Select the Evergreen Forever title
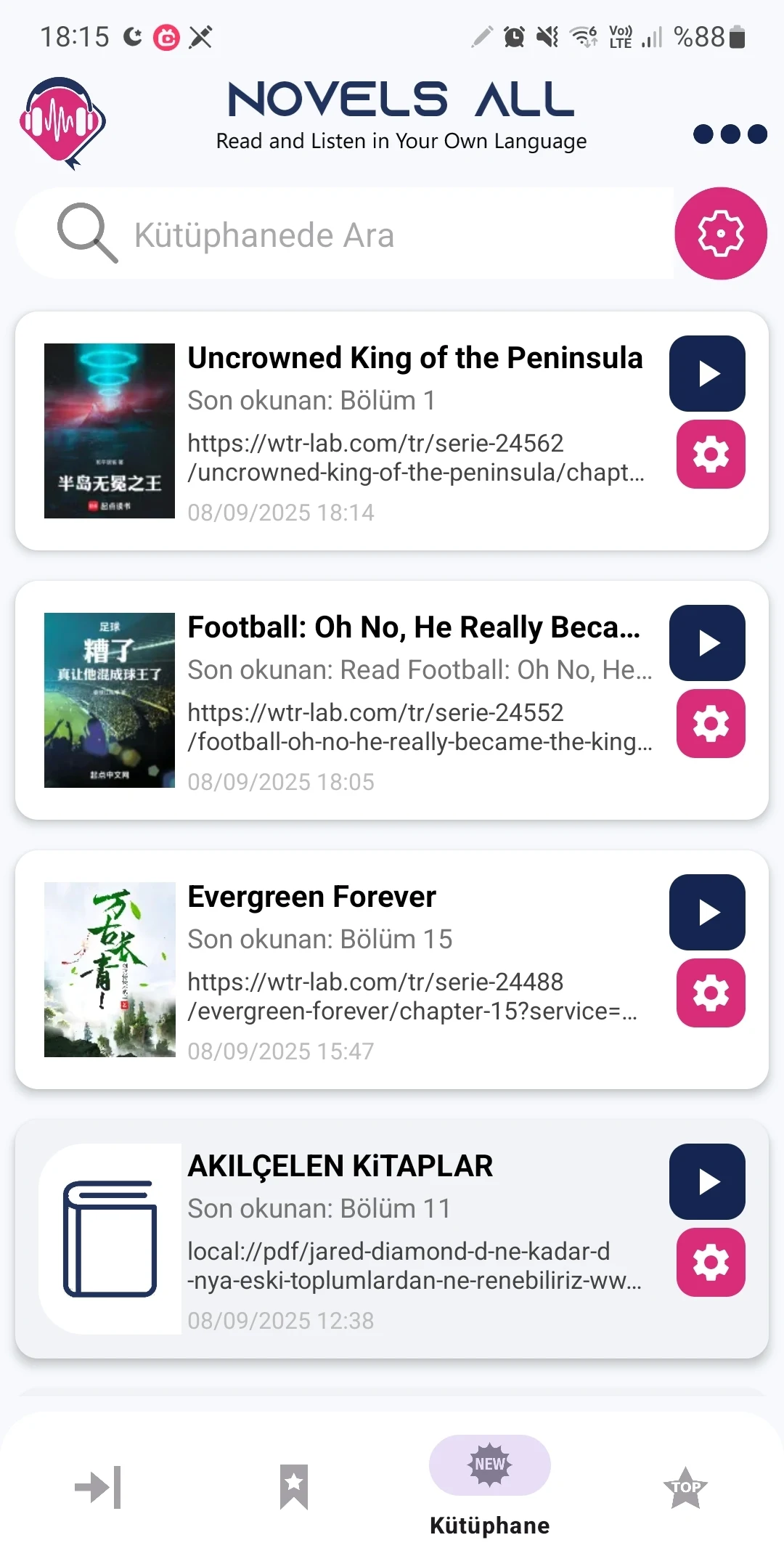This screenshot has height=1564, width=784. [311, 896]
